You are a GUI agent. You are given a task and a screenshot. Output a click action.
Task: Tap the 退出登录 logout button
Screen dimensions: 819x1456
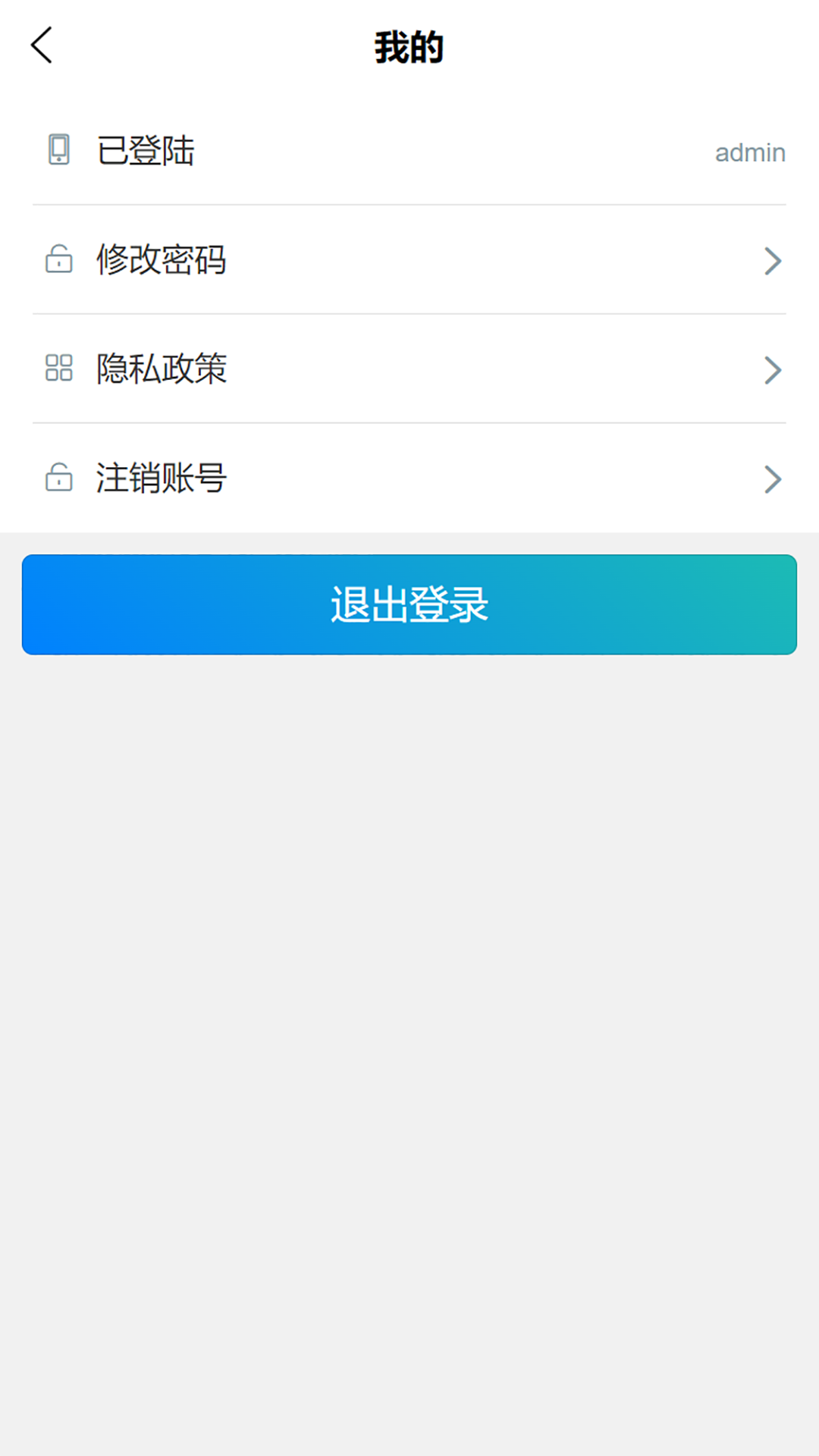[409, 604]
